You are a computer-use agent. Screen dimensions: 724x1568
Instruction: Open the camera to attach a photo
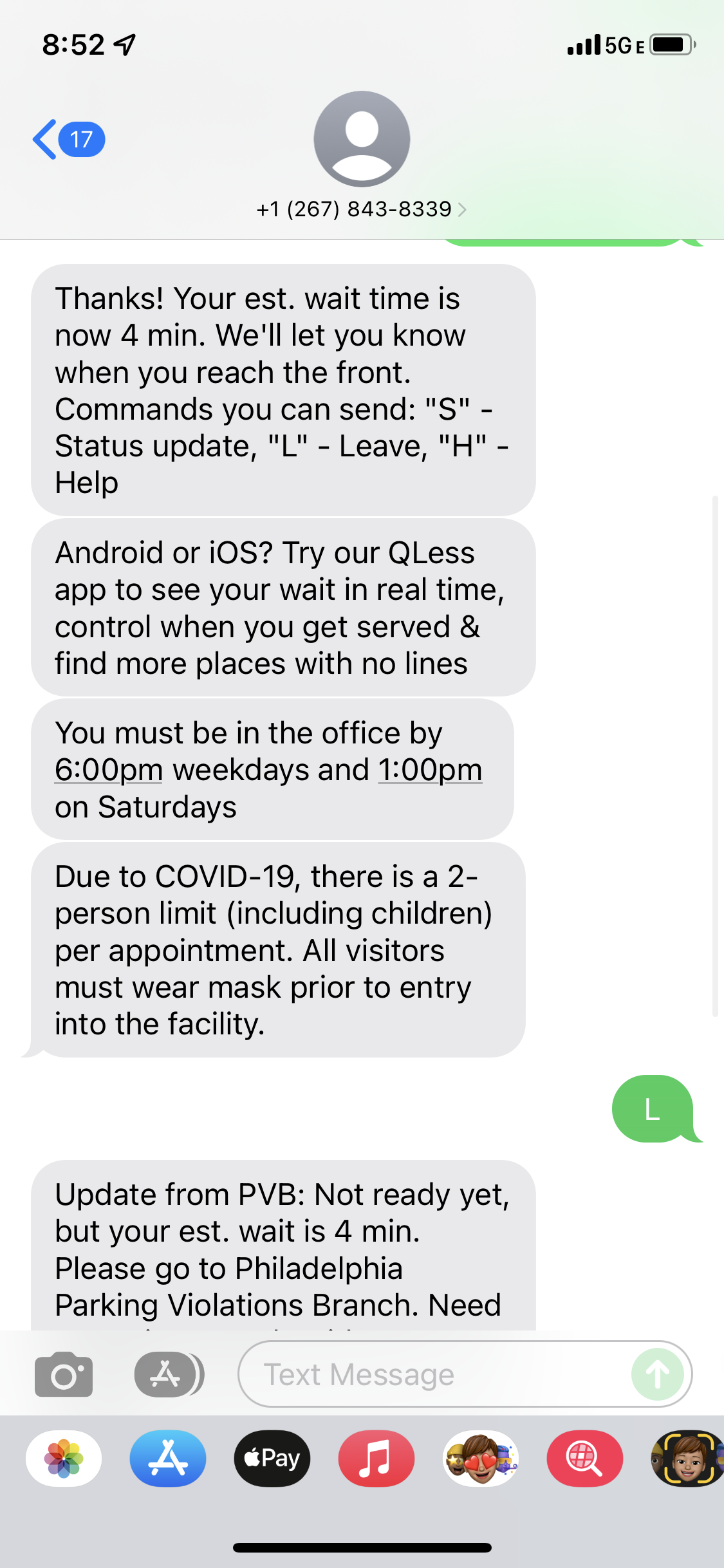point(64,1374)
